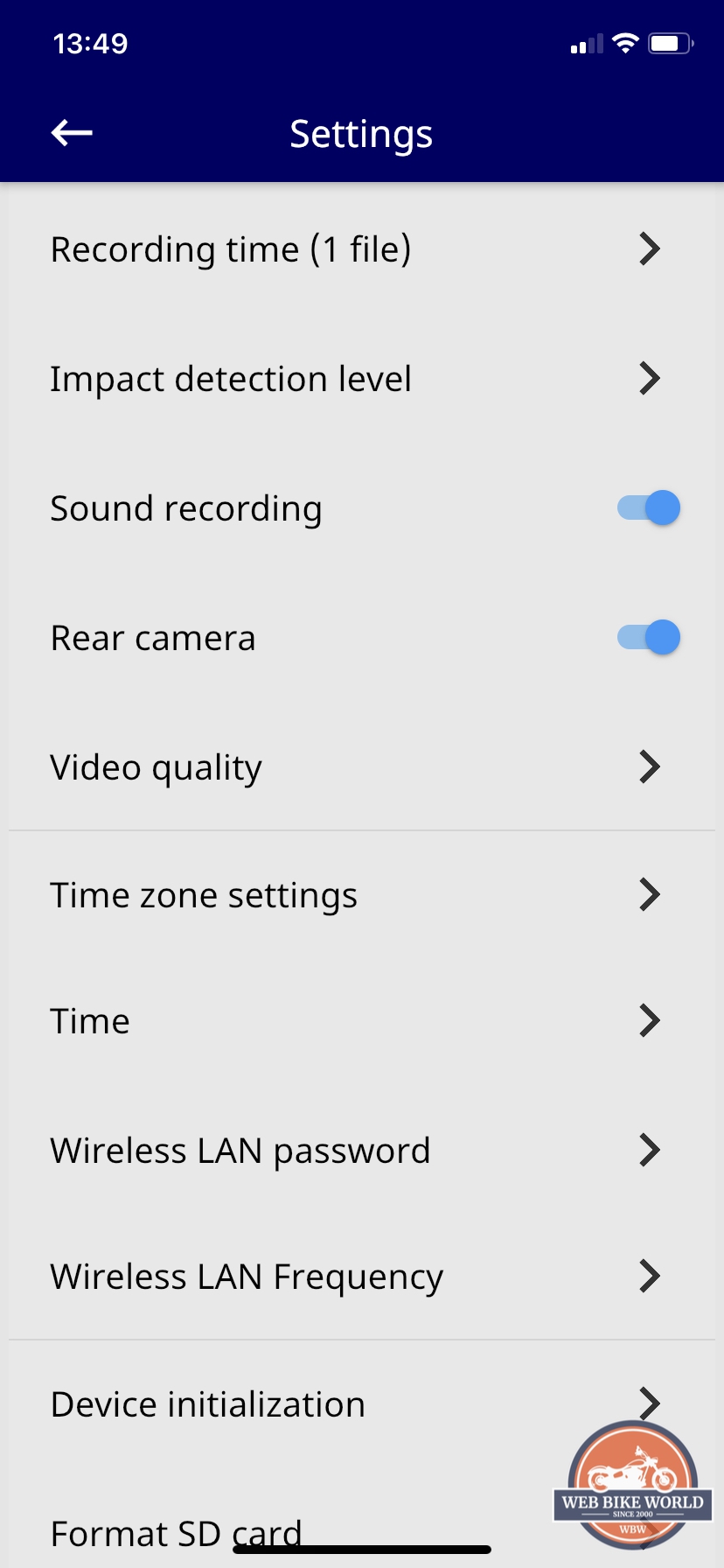Viewport: 724px width, 1568px height.
Task: Go back using the arrow icon
Action: (x=72, y=133)
